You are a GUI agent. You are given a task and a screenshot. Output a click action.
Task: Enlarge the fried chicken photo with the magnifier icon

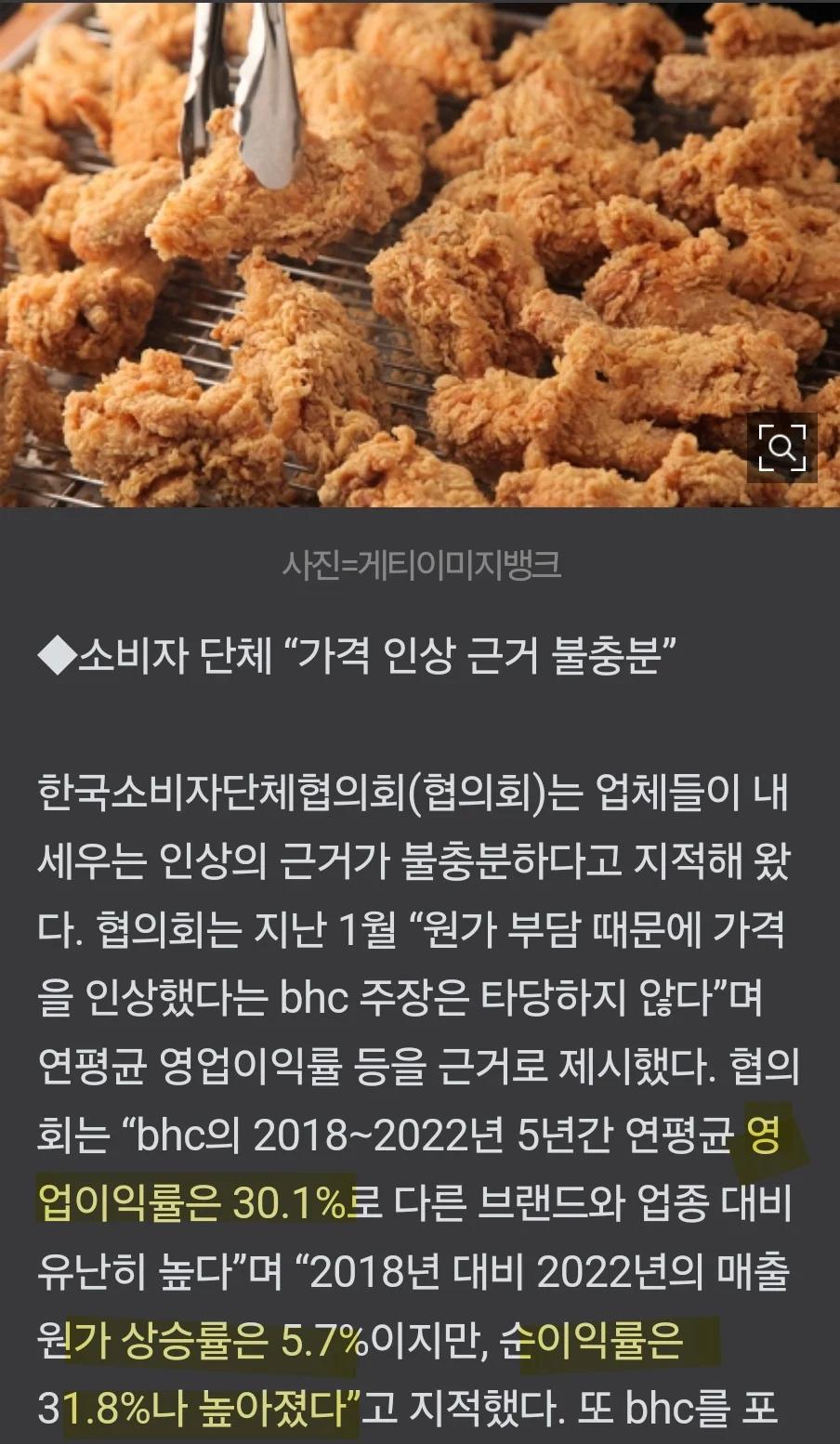point(781,449)
